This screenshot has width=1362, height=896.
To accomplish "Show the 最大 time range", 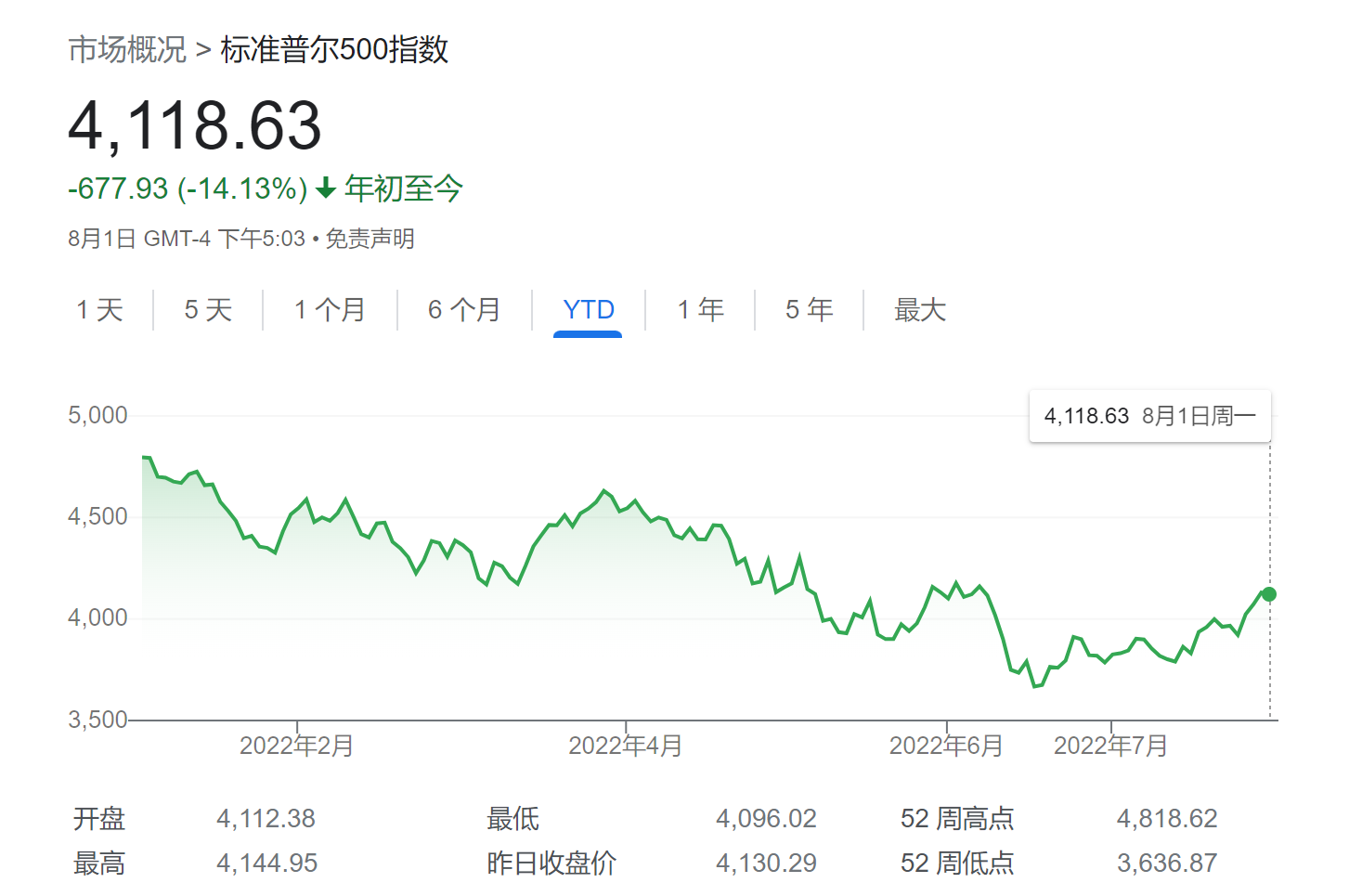I will pyautogui.click(x=919, y=309).
